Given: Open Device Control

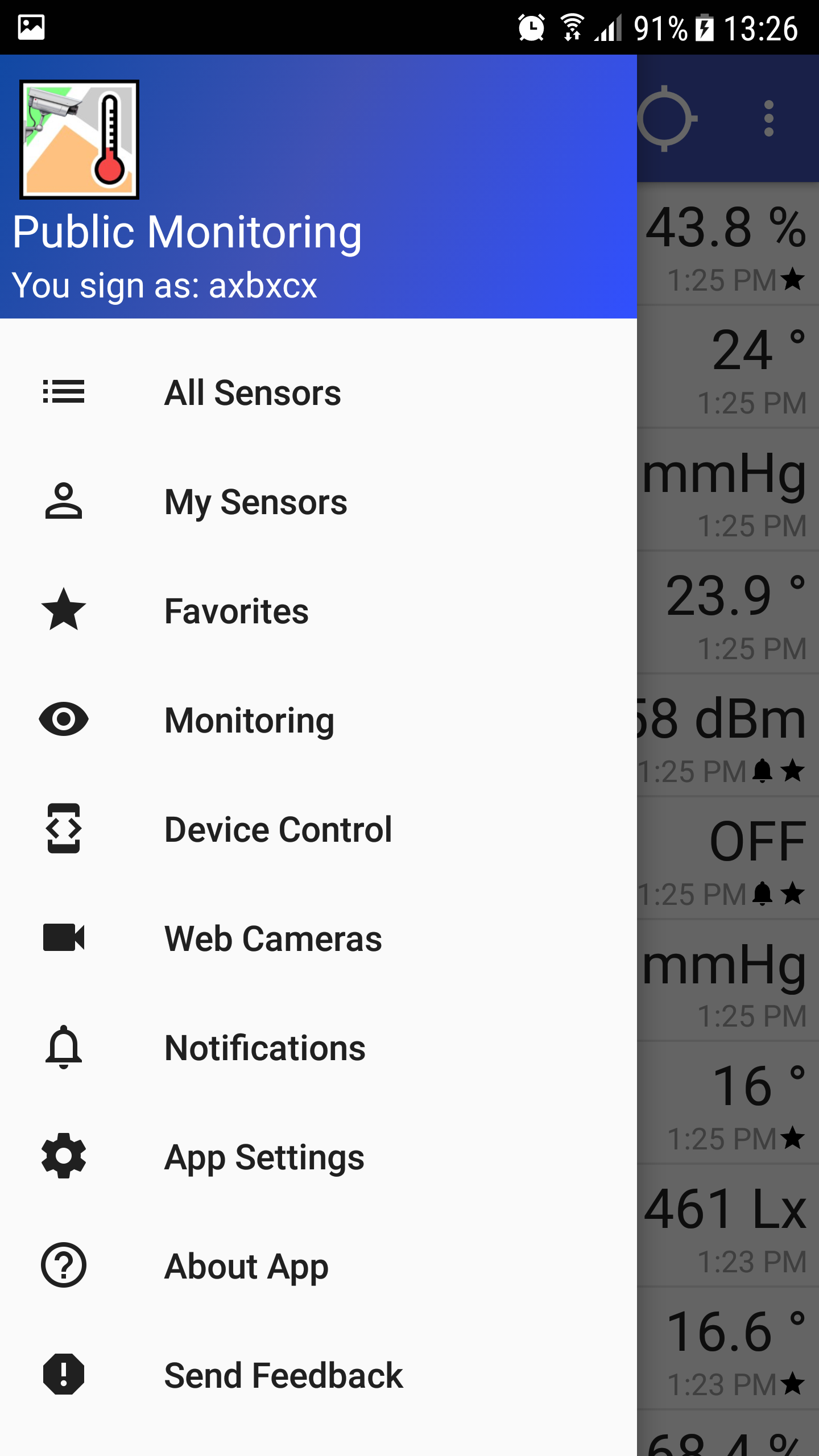Looking at the screenshot, I should (318, 829).
